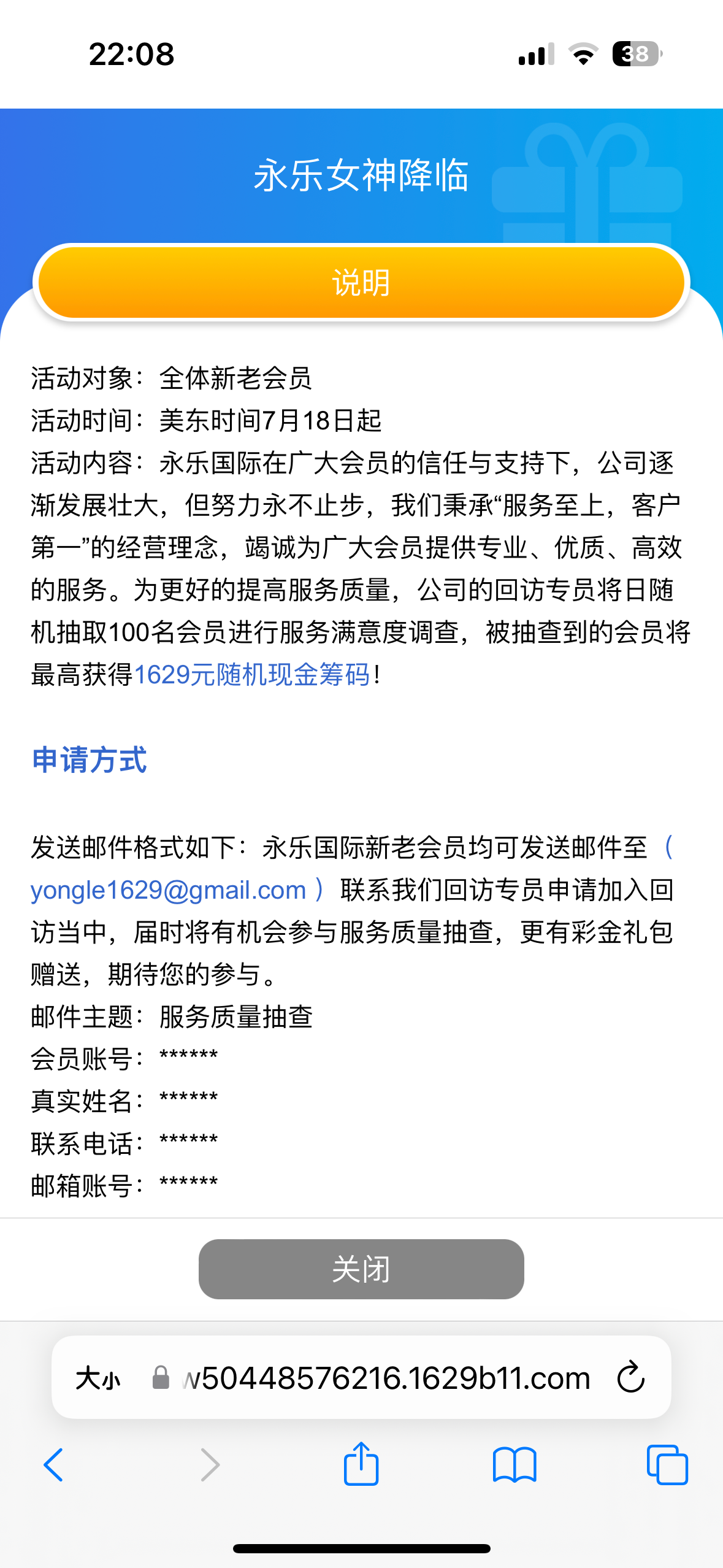Image resolution: width=723 pixels, height=1568 pixels.
Task: Show all open browser tabs
Action: (x=667, y=1465)
